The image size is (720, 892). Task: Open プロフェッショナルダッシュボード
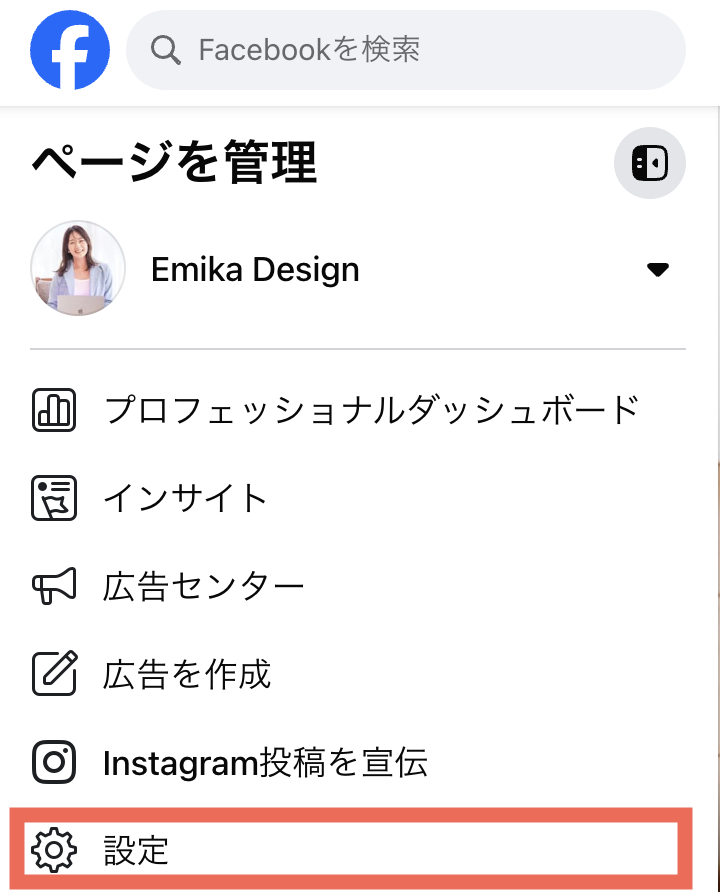370,410
